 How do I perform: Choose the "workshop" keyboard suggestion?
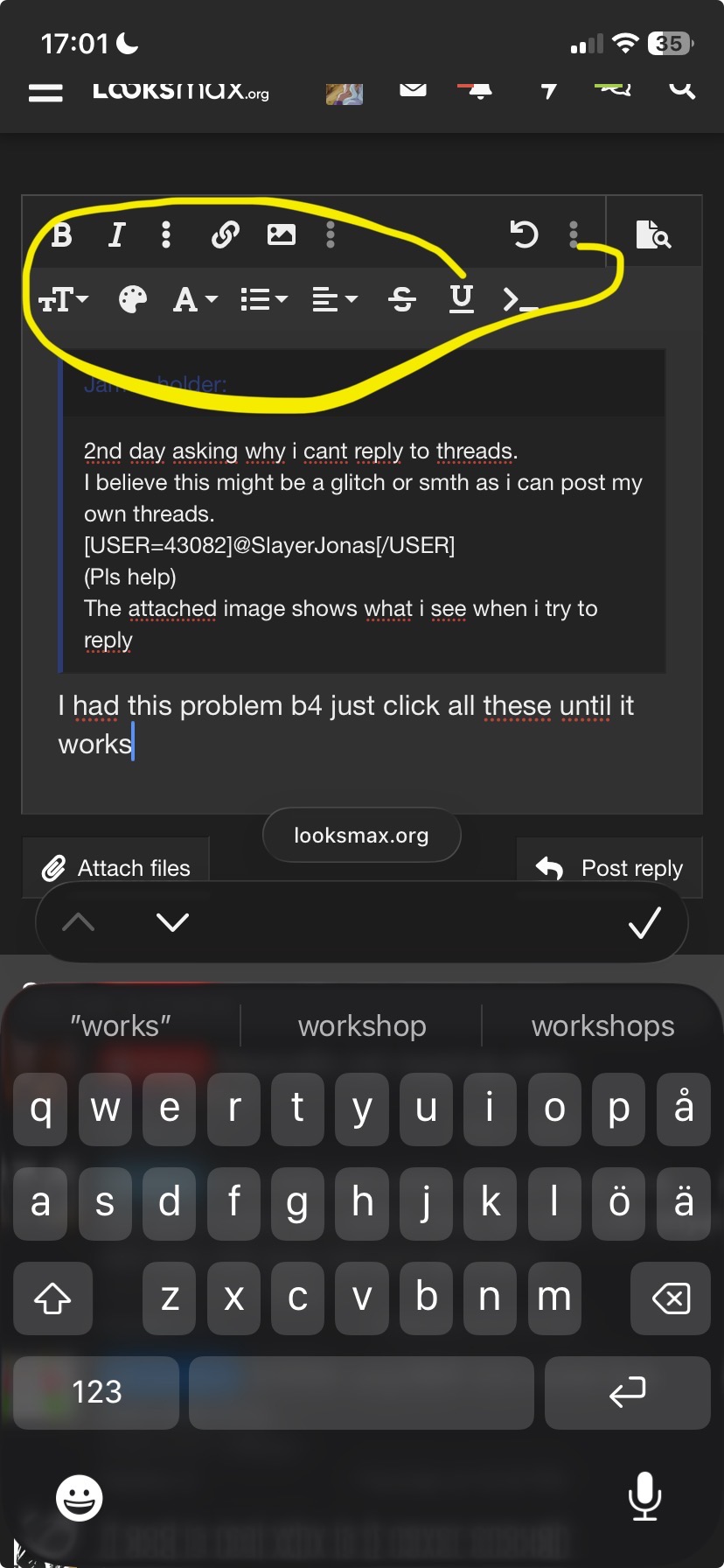tap(362, 1025)
